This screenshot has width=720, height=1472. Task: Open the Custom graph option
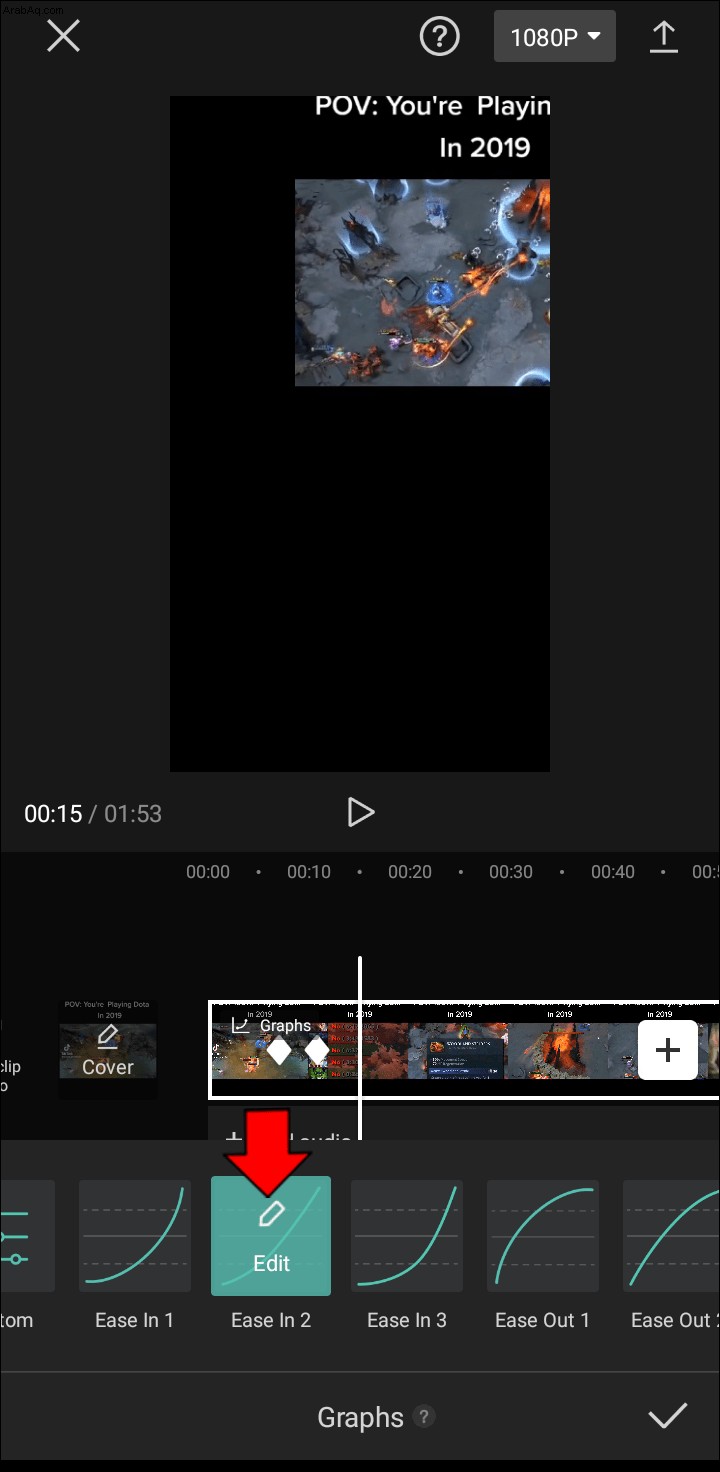25,1237
